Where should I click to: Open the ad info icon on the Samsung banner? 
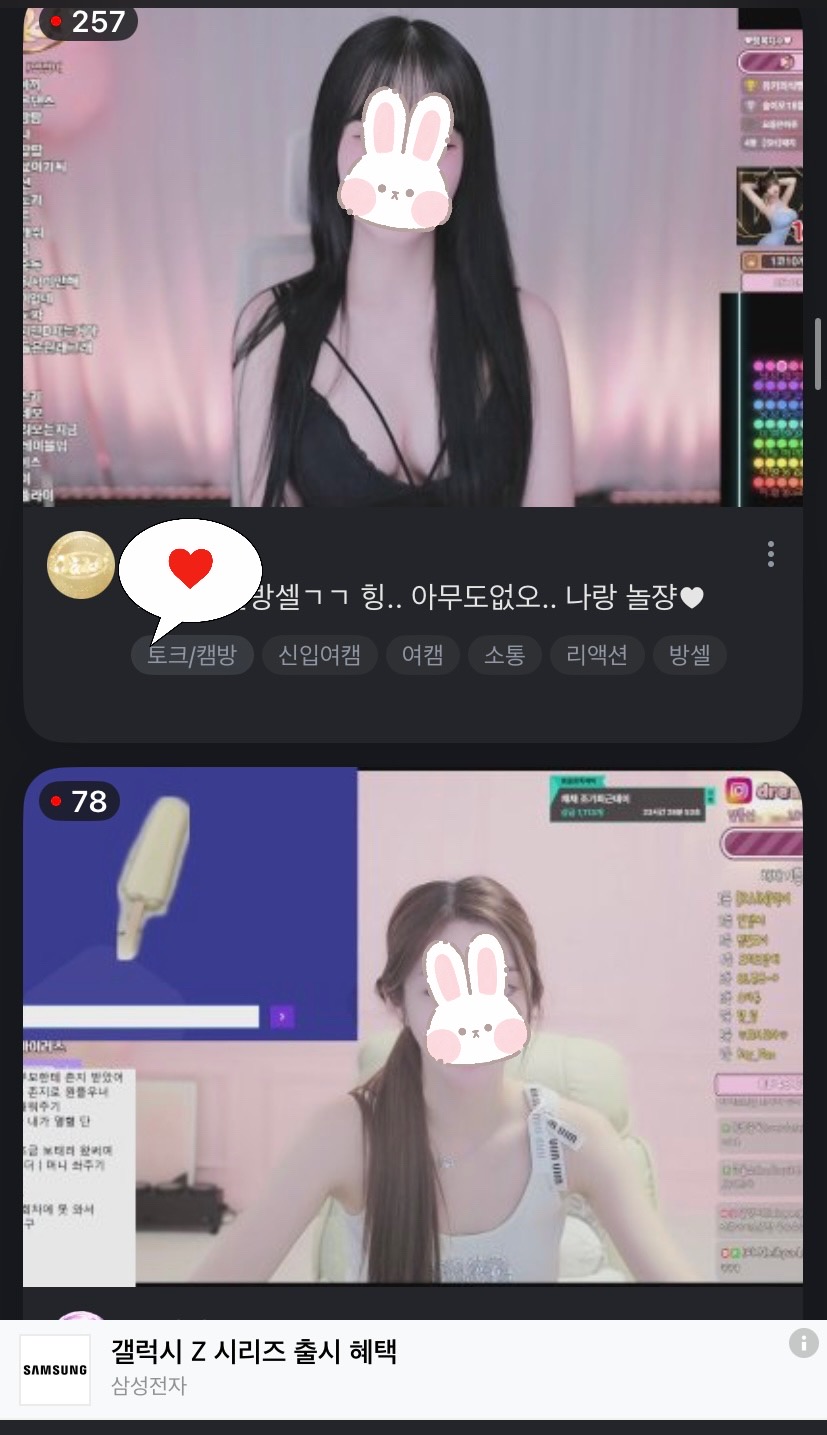pyautogui.click(x=803, y=1343)
